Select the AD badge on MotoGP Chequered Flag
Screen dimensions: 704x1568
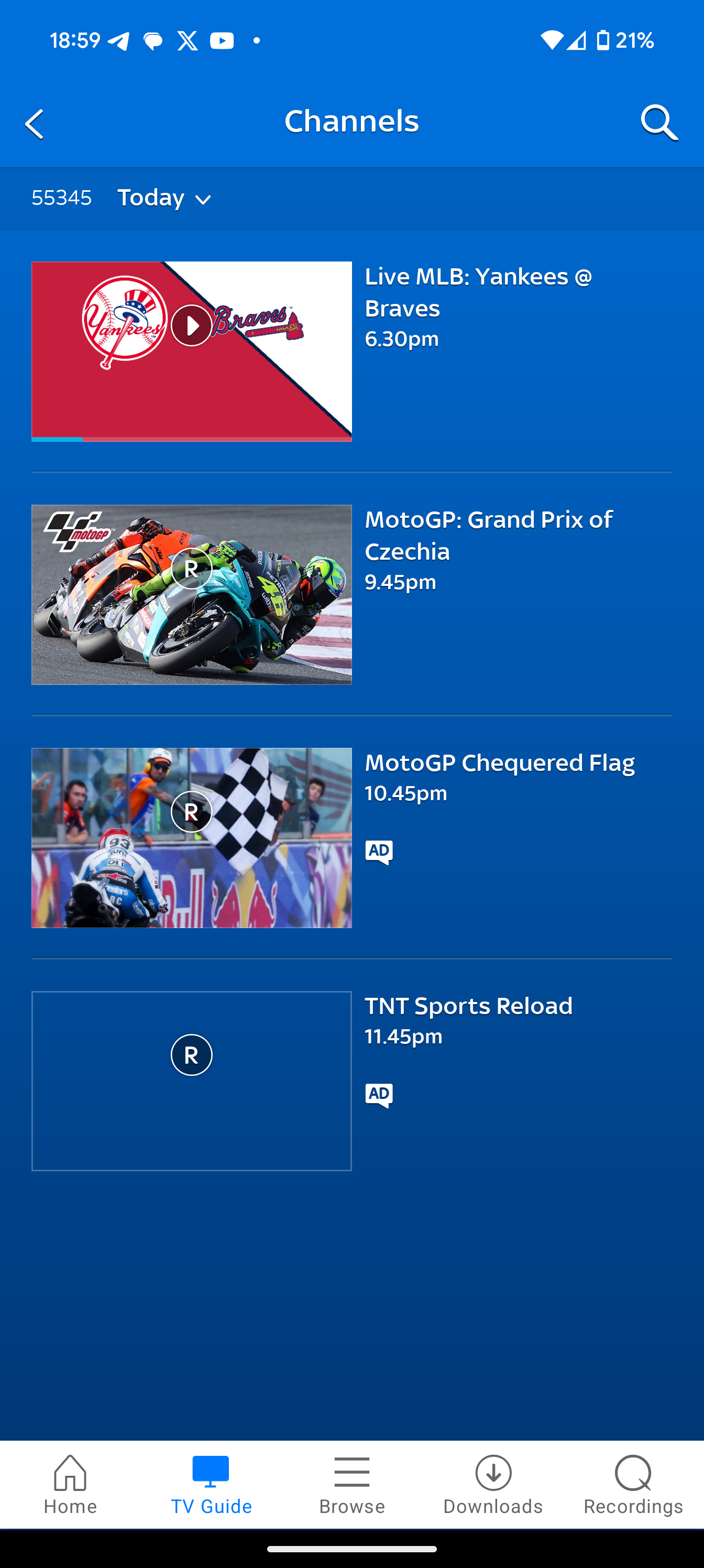click(x=379, y=851)
